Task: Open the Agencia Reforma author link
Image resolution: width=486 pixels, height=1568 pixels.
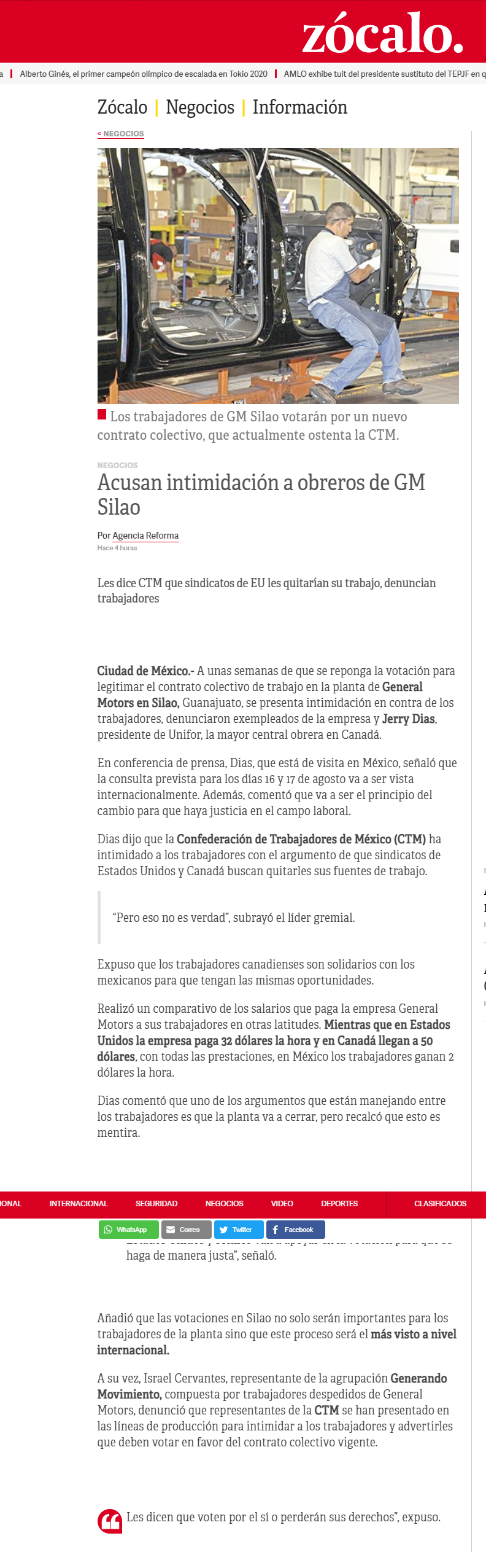Action: [x=145, y=536]
